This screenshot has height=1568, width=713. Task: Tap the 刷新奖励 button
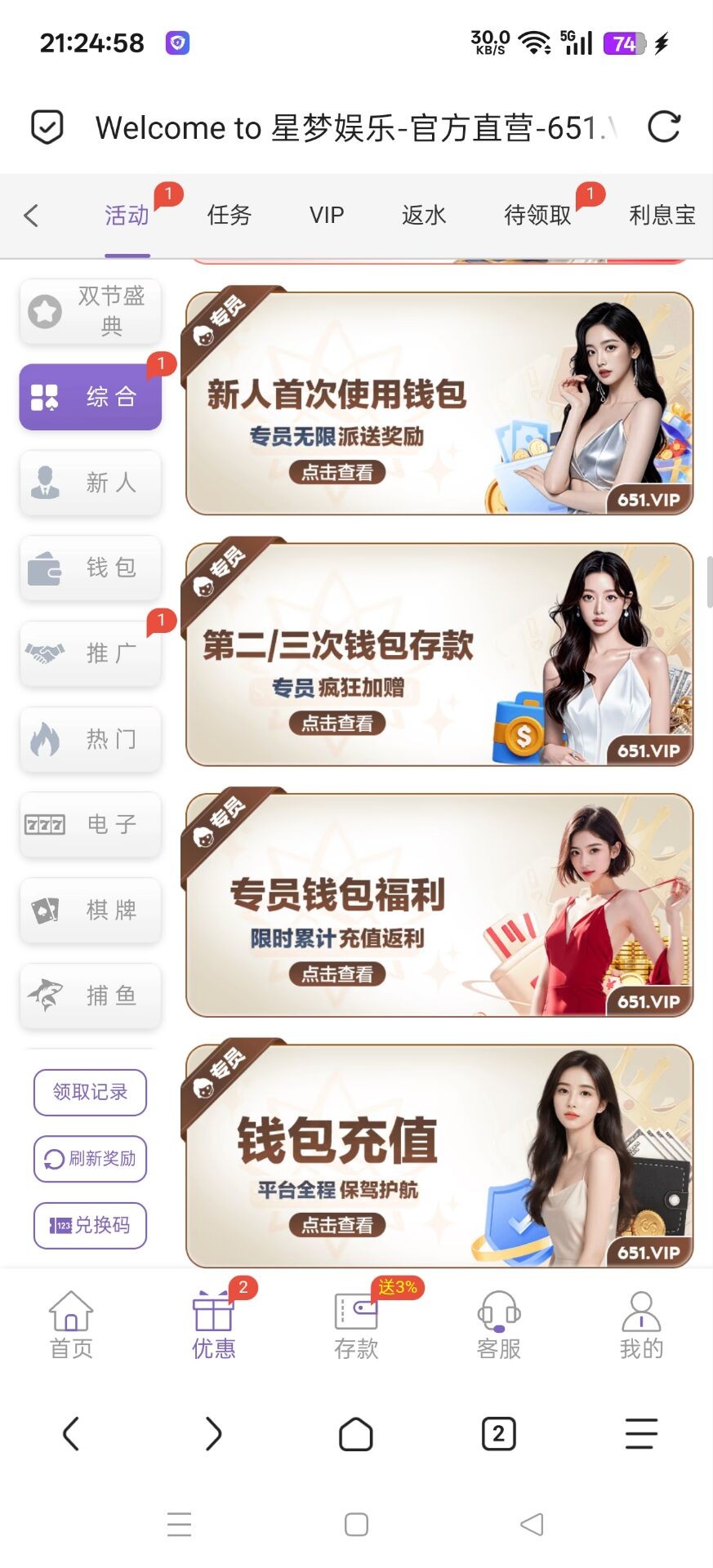click(90, 1159)
